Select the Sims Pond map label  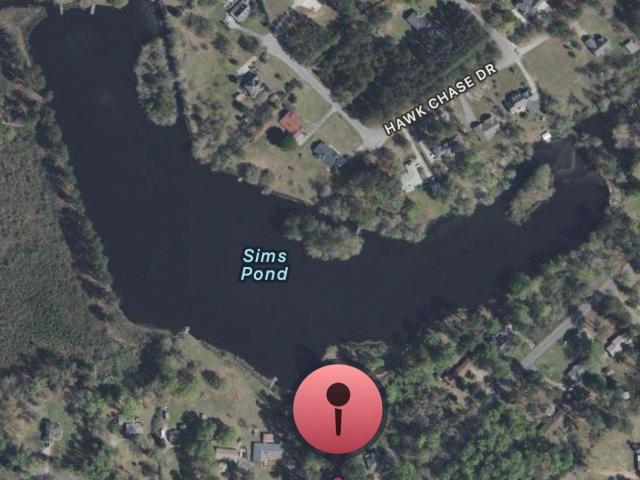pos(265,265)
